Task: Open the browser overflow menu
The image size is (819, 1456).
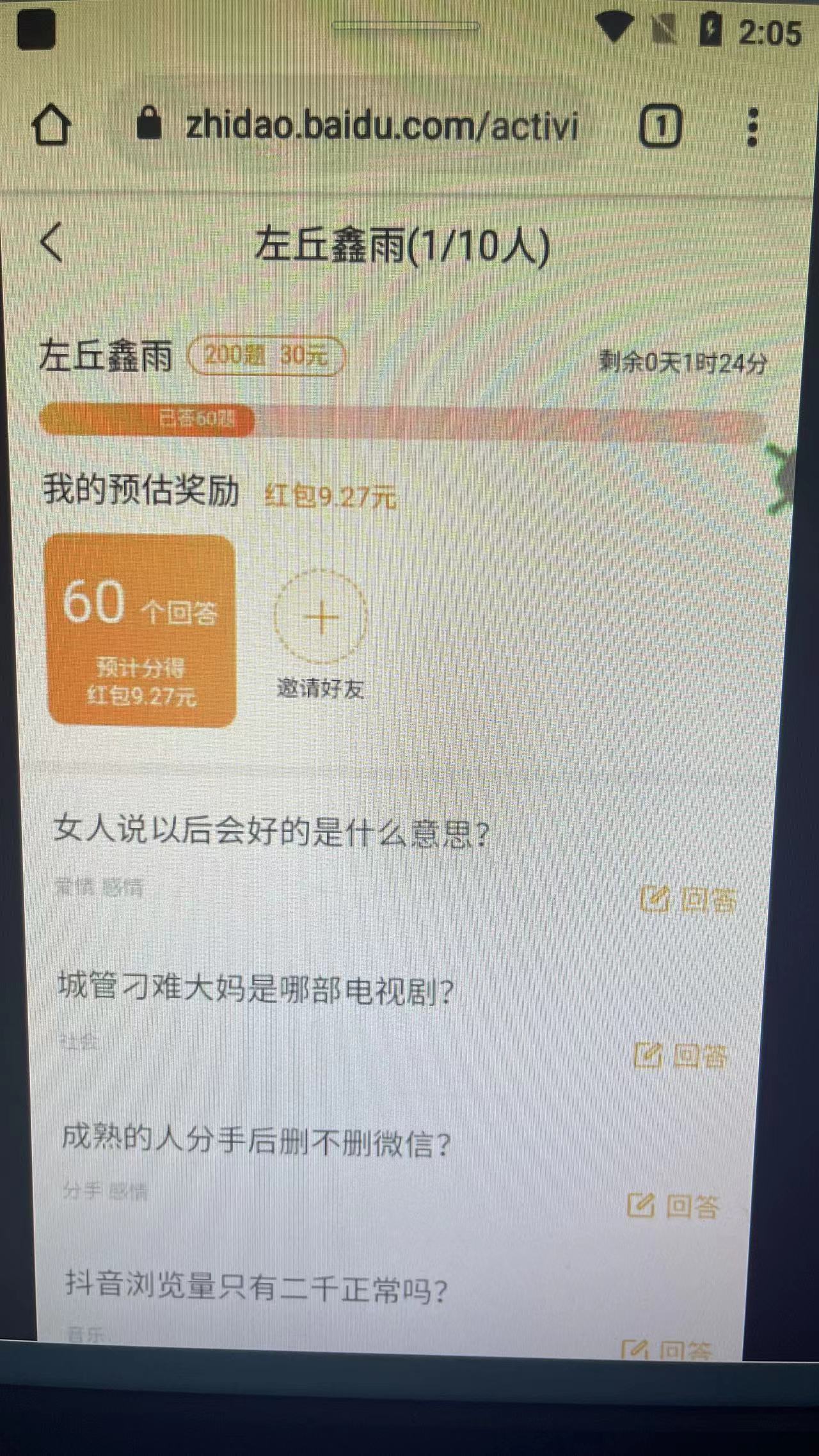Action: click(752, 127)
